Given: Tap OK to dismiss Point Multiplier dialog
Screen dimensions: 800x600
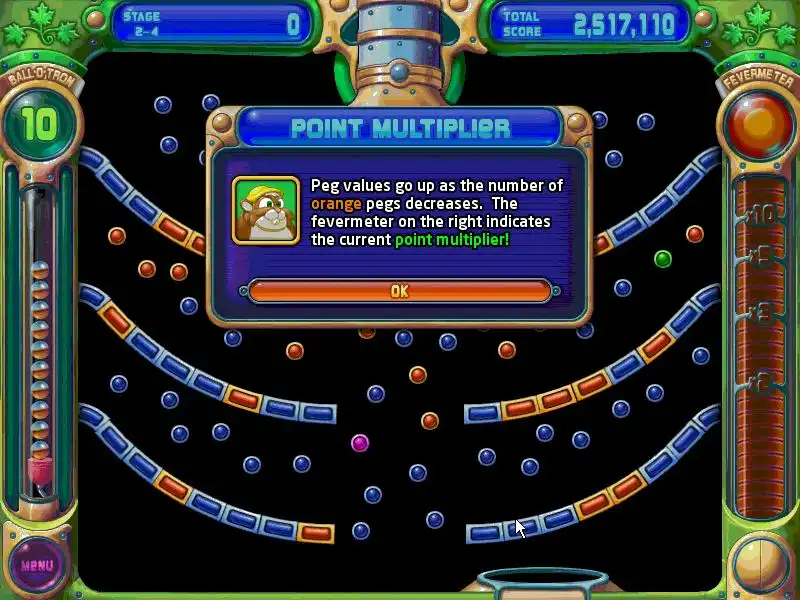Looking at the screenshot, I should tap(399, 291).
